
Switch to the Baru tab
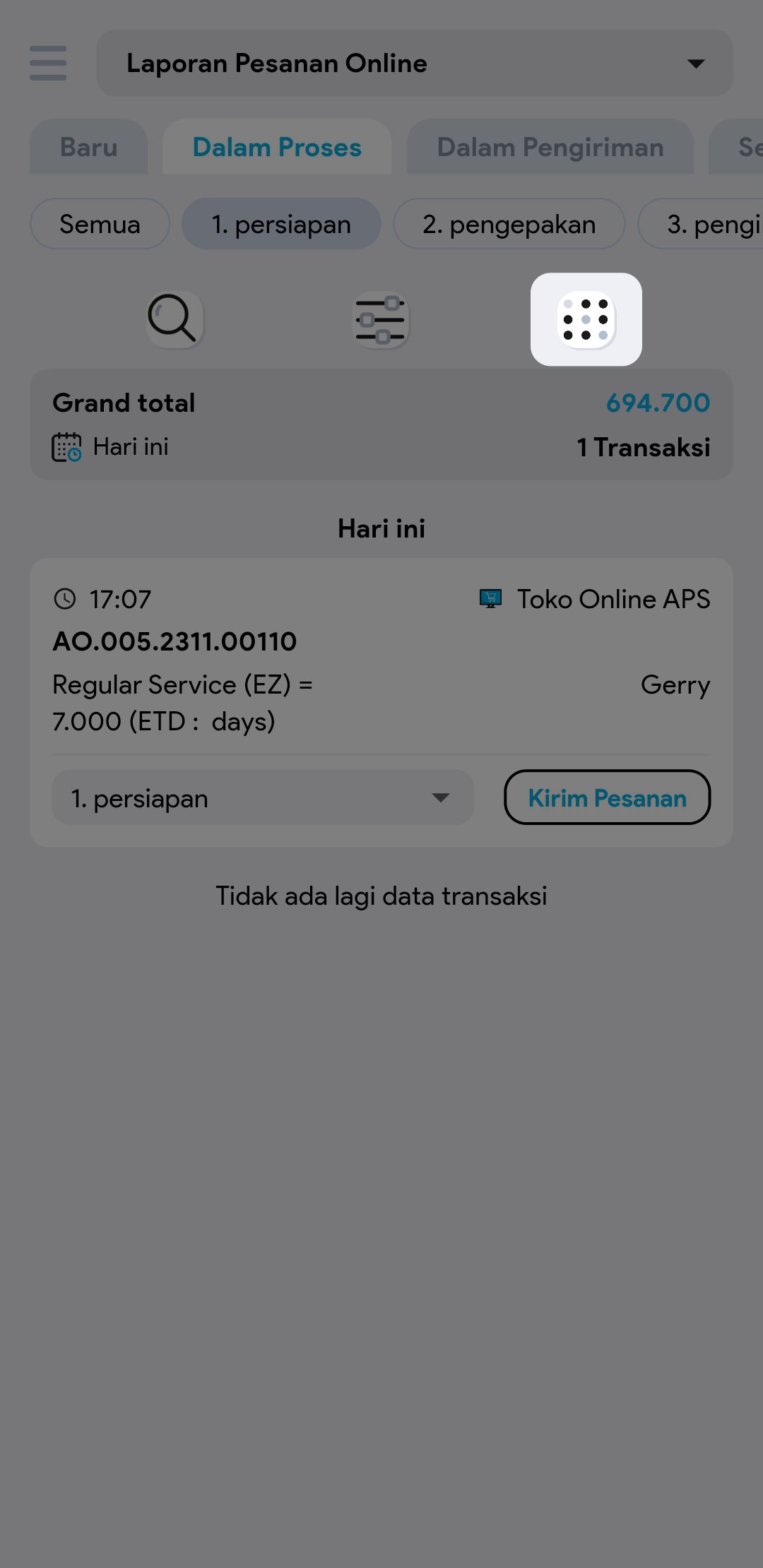[x=88, y=147]
